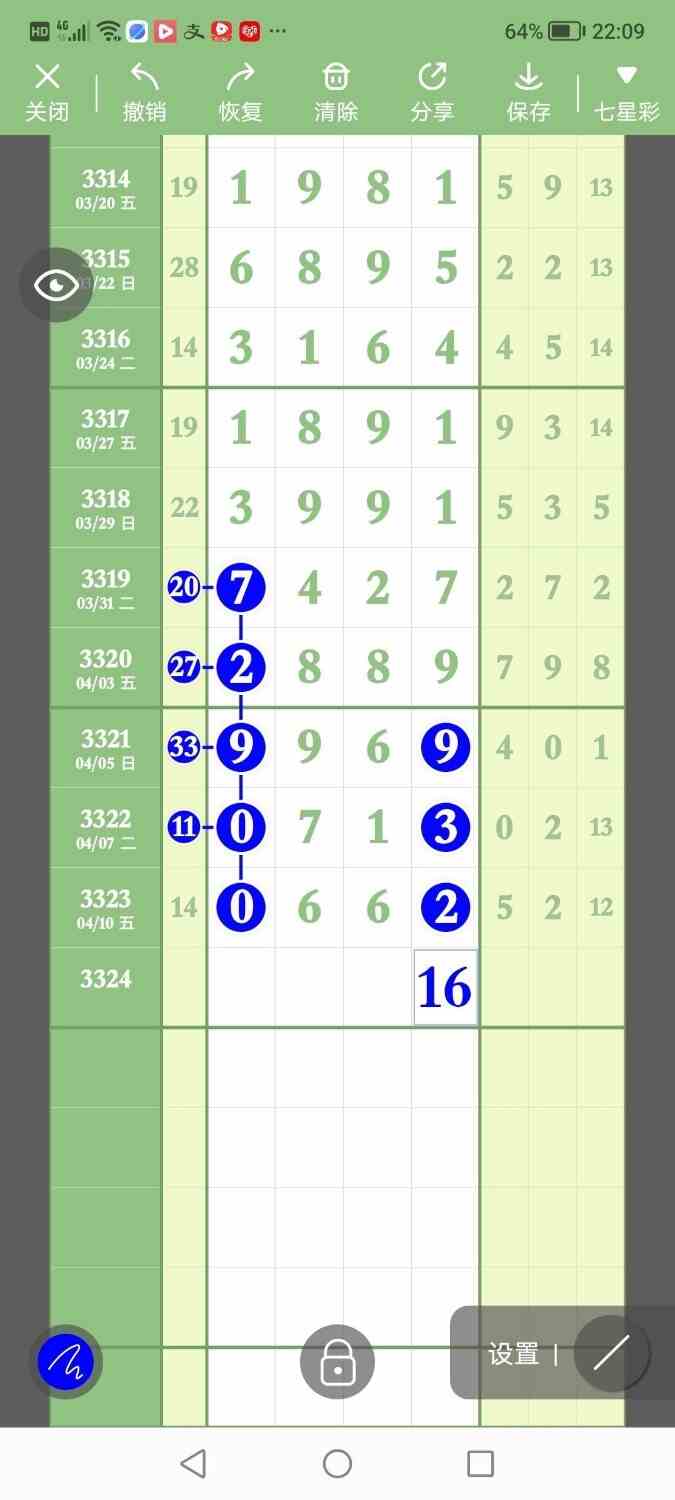The height and width of the screenshot is (1500, 675).
Task: Close the chart editor
Action: pyautogui.click(x=47, y=92)
